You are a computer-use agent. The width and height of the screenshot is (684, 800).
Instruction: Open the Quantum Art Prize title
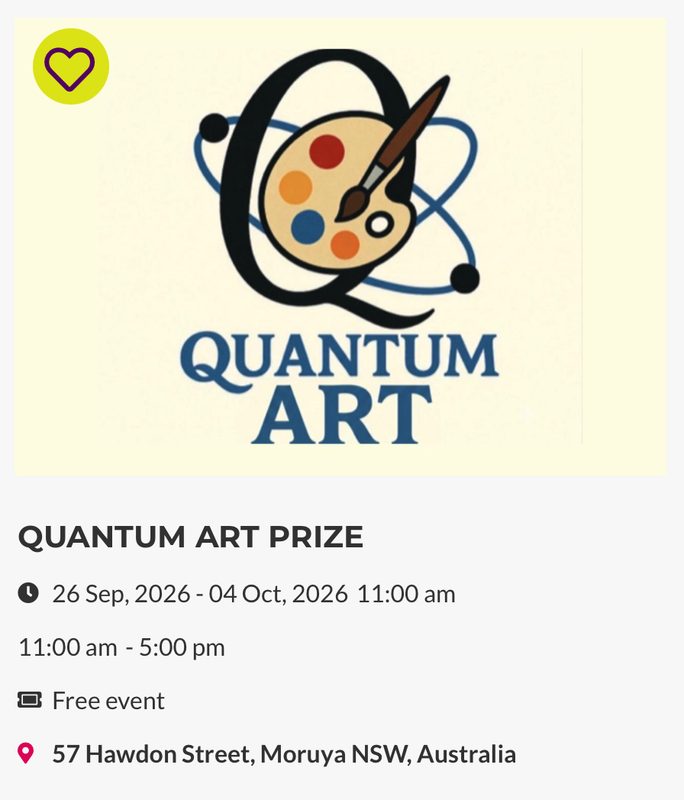(190, 537)
